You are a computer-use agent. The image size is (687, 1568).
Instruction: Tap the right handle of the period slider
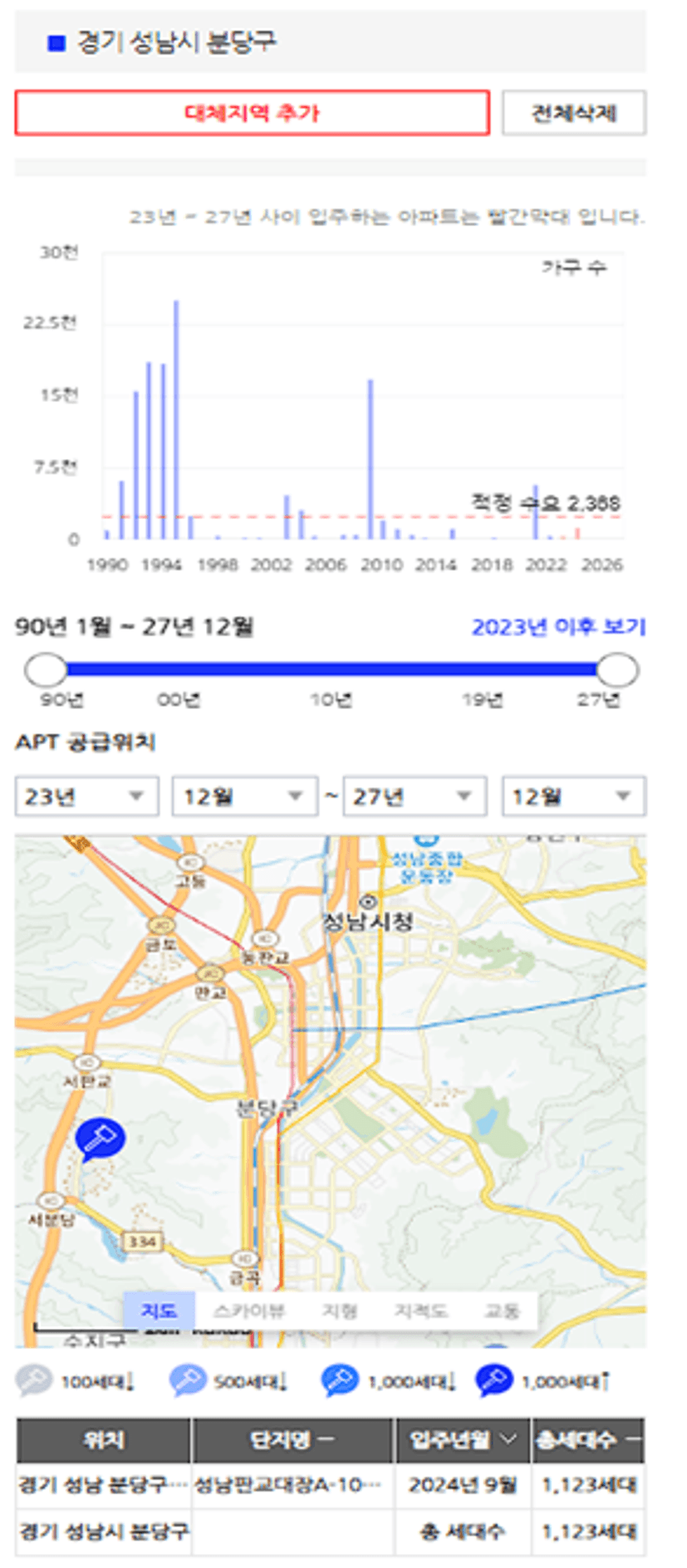pos(617,669)
